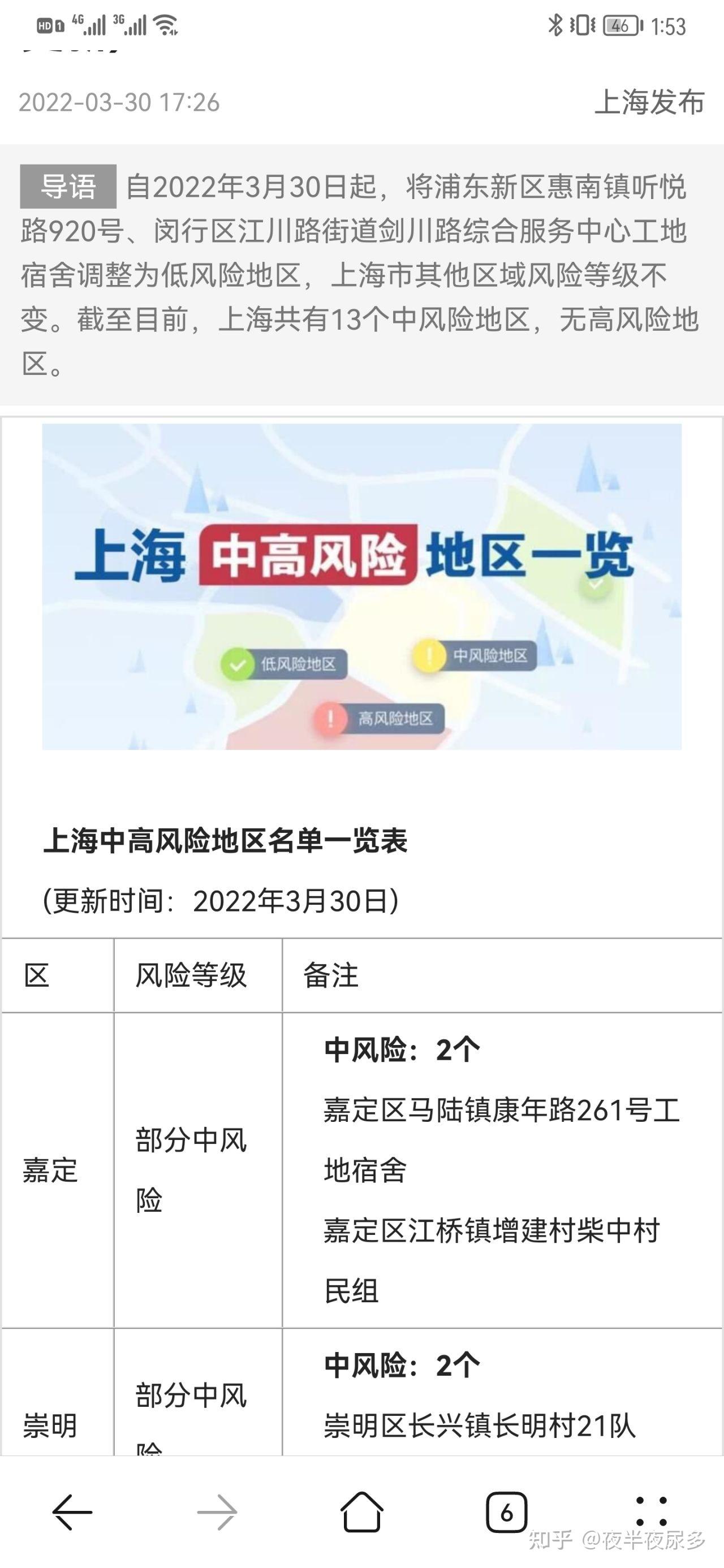Go back to the previous page
Screen dimensions: 724x1568
pos(72,1512)
